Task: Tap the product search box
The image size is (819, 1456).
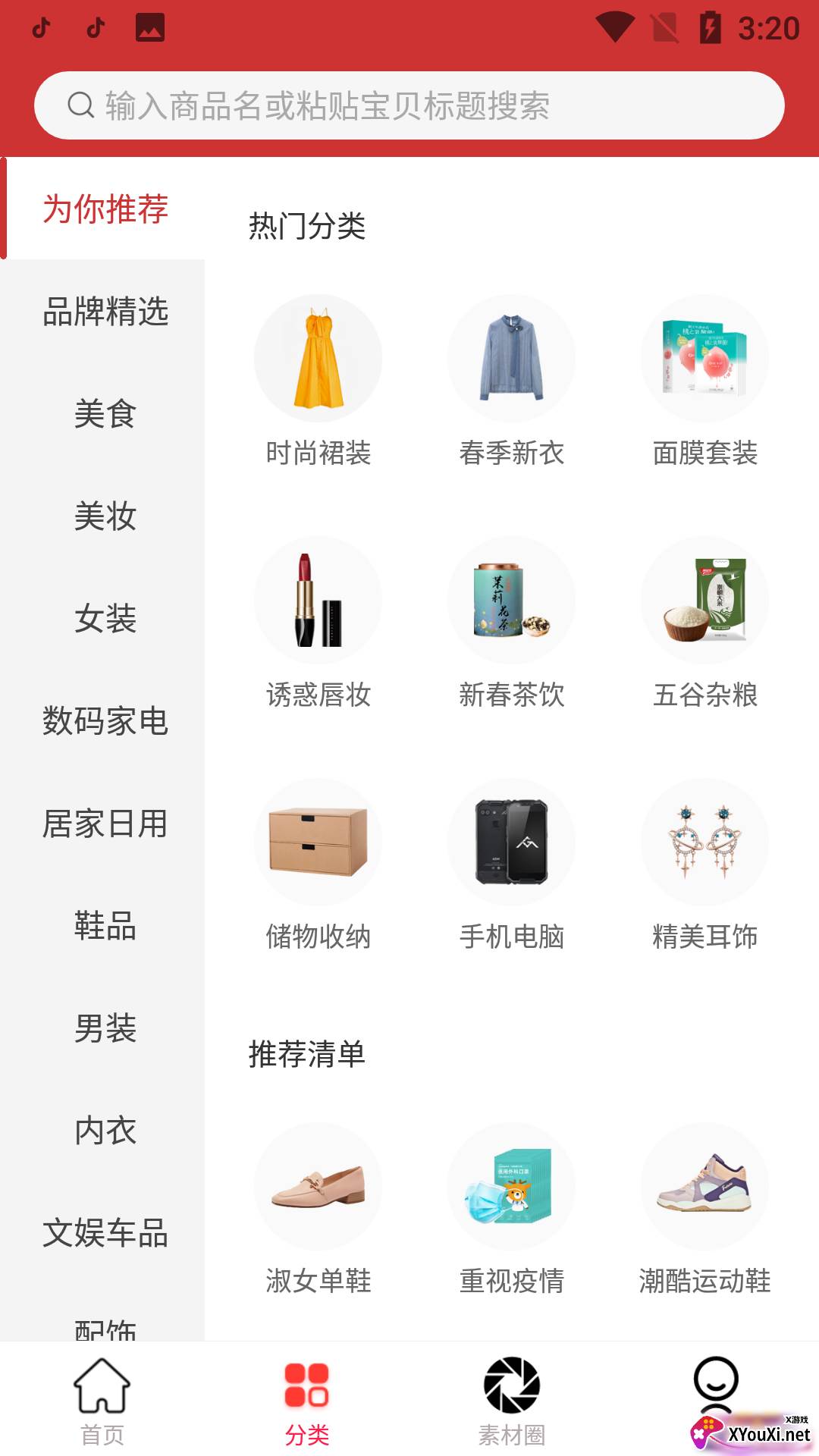Action: click(409, 105)
